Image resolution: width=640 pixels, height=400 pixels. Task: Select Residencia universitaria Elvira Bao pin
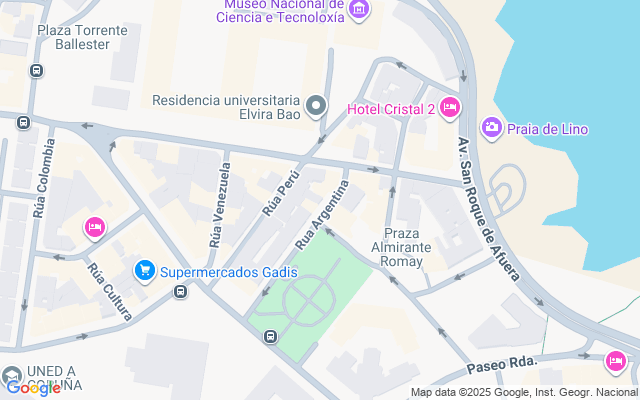point(317,106)
